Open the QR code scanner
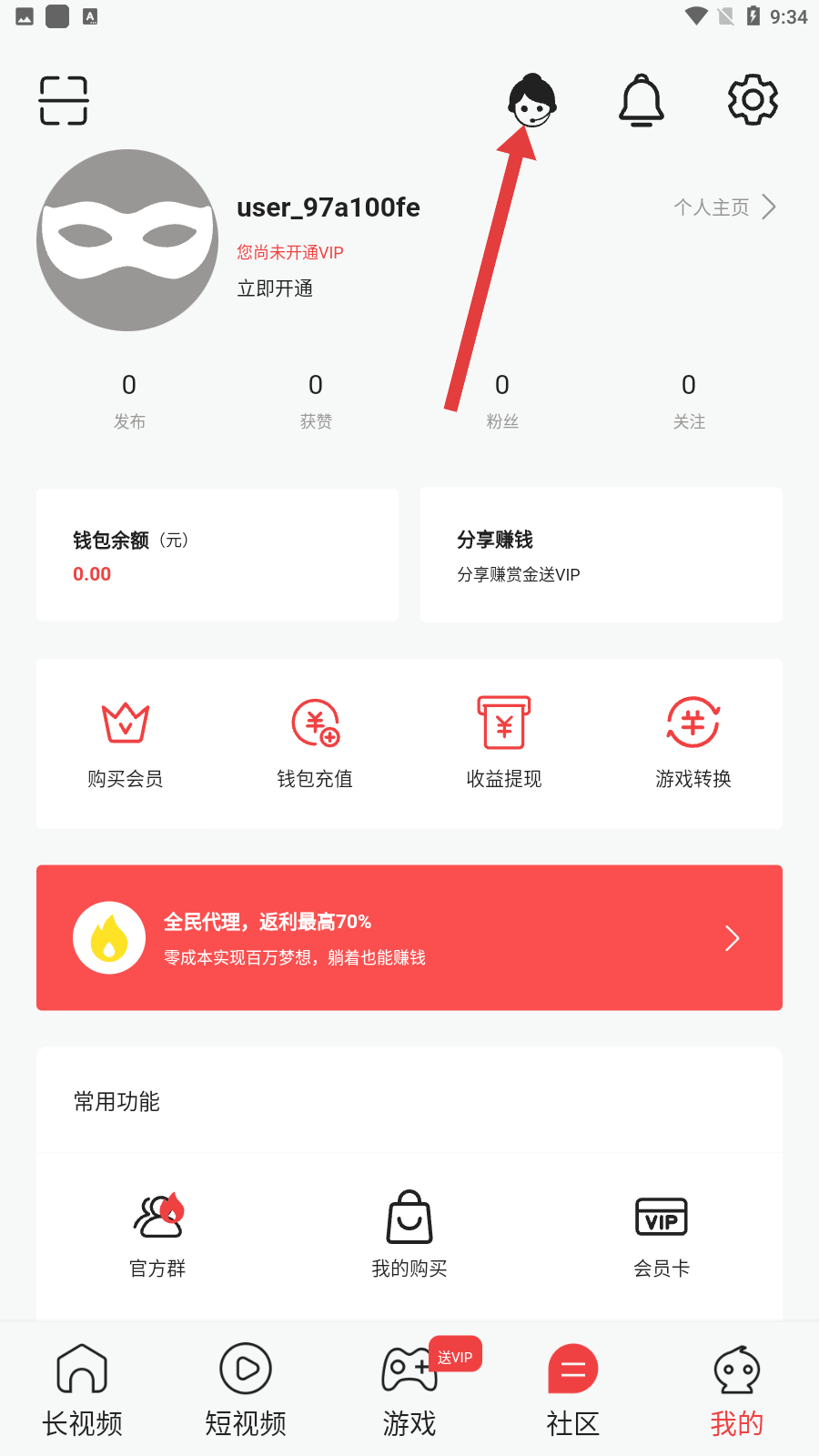819x1456 pixels. (63, 100)
